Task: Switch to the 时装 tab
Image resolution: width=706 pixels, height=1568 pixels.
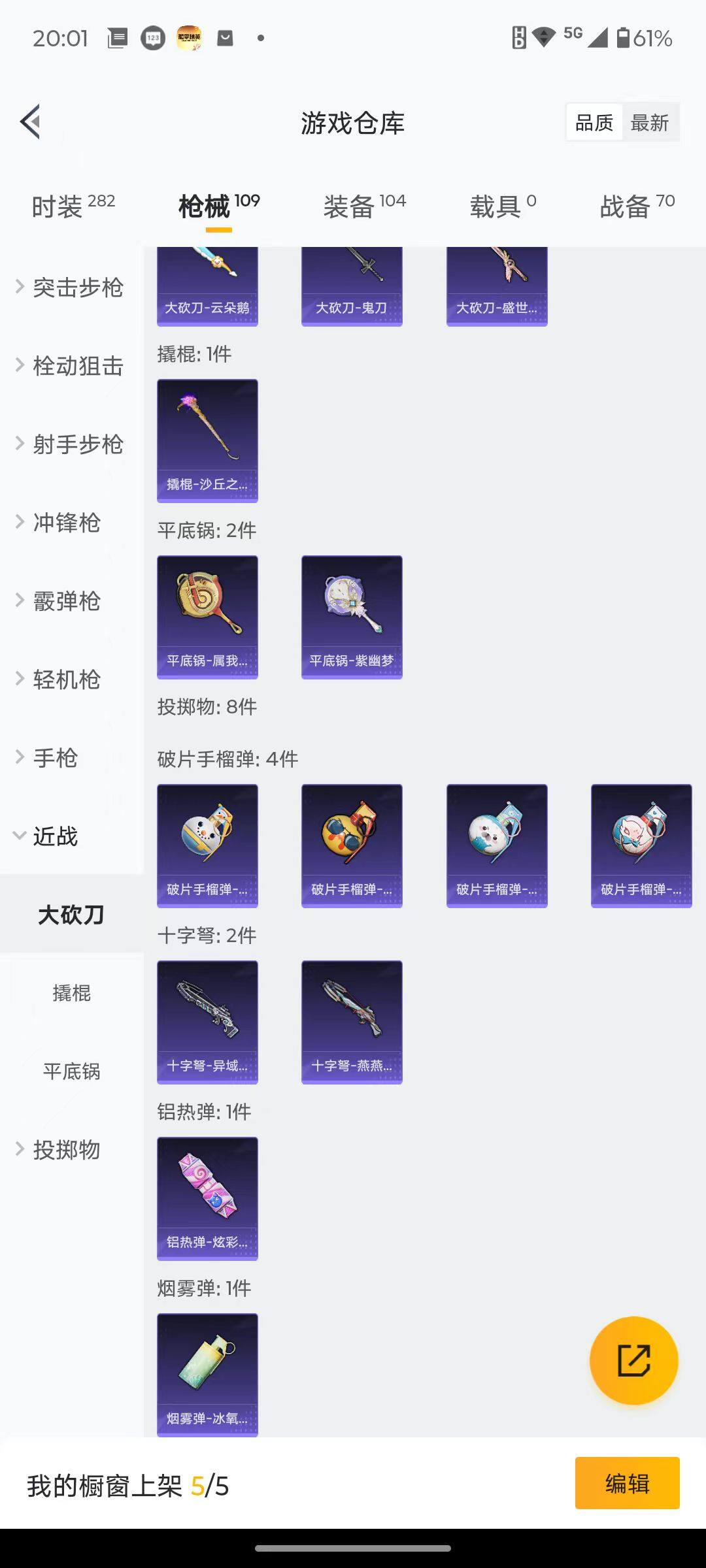Action: click(x=73, y=206)
